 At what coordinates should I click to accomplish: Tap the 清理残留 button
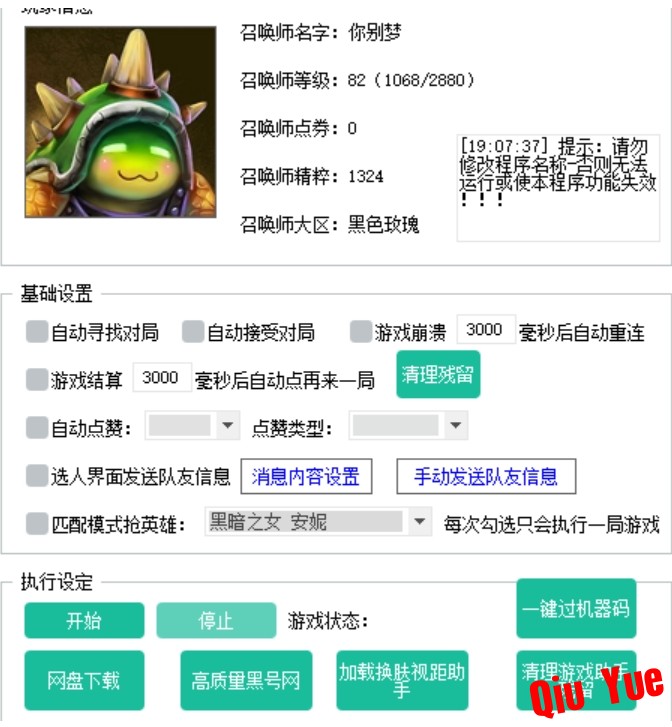(x=438, y=375)
